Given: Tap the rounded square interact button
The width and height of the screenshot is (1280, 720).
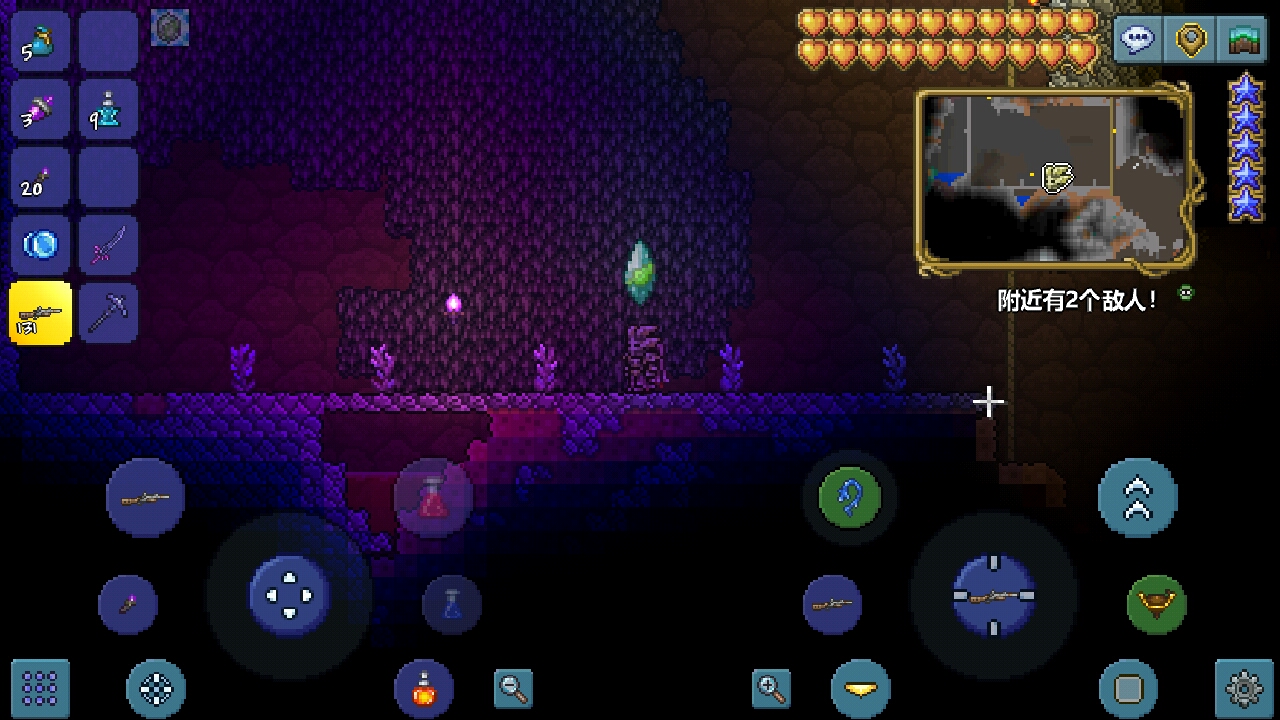Looking at the screenshot, I should [x=1128, y=688].
